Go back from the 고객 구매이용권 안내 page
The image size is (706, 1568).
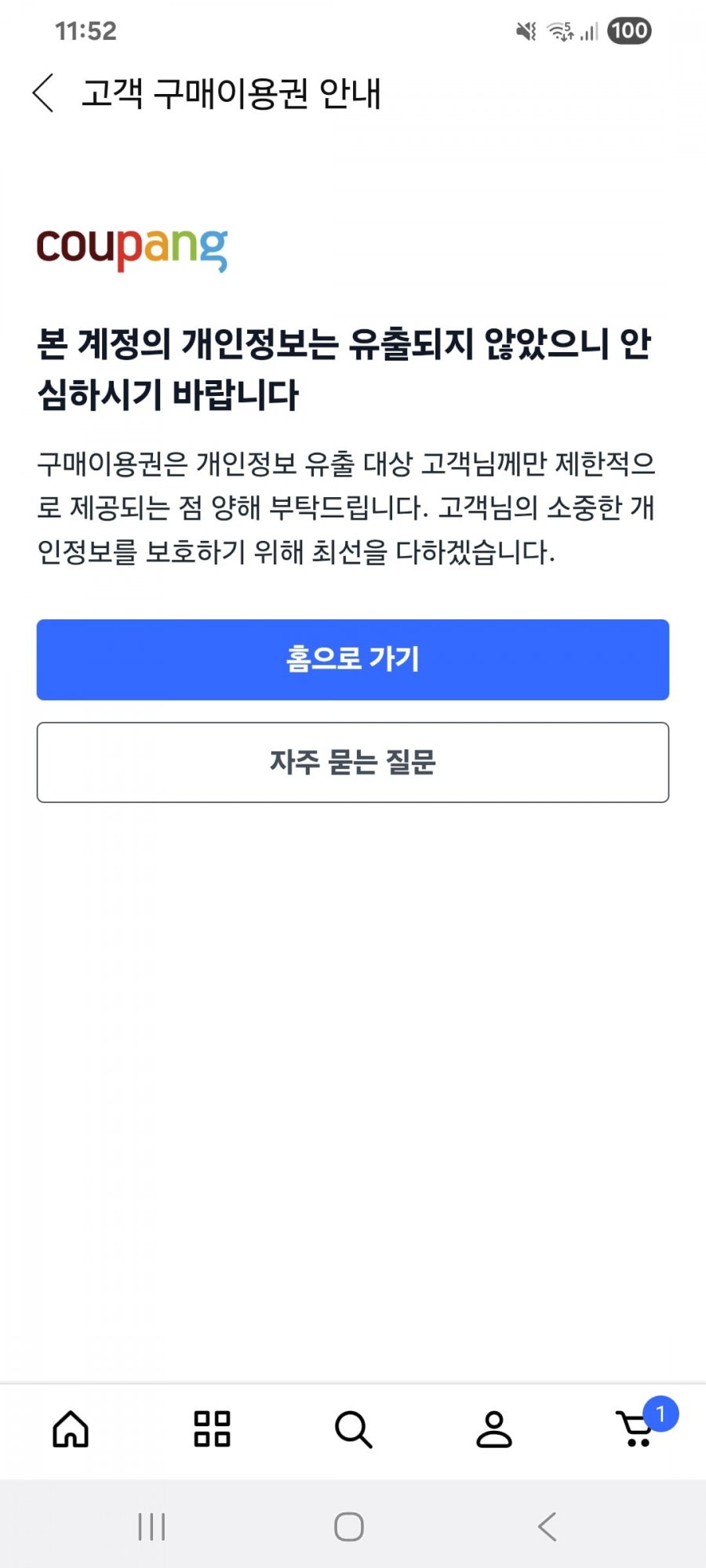click(44, 93)
